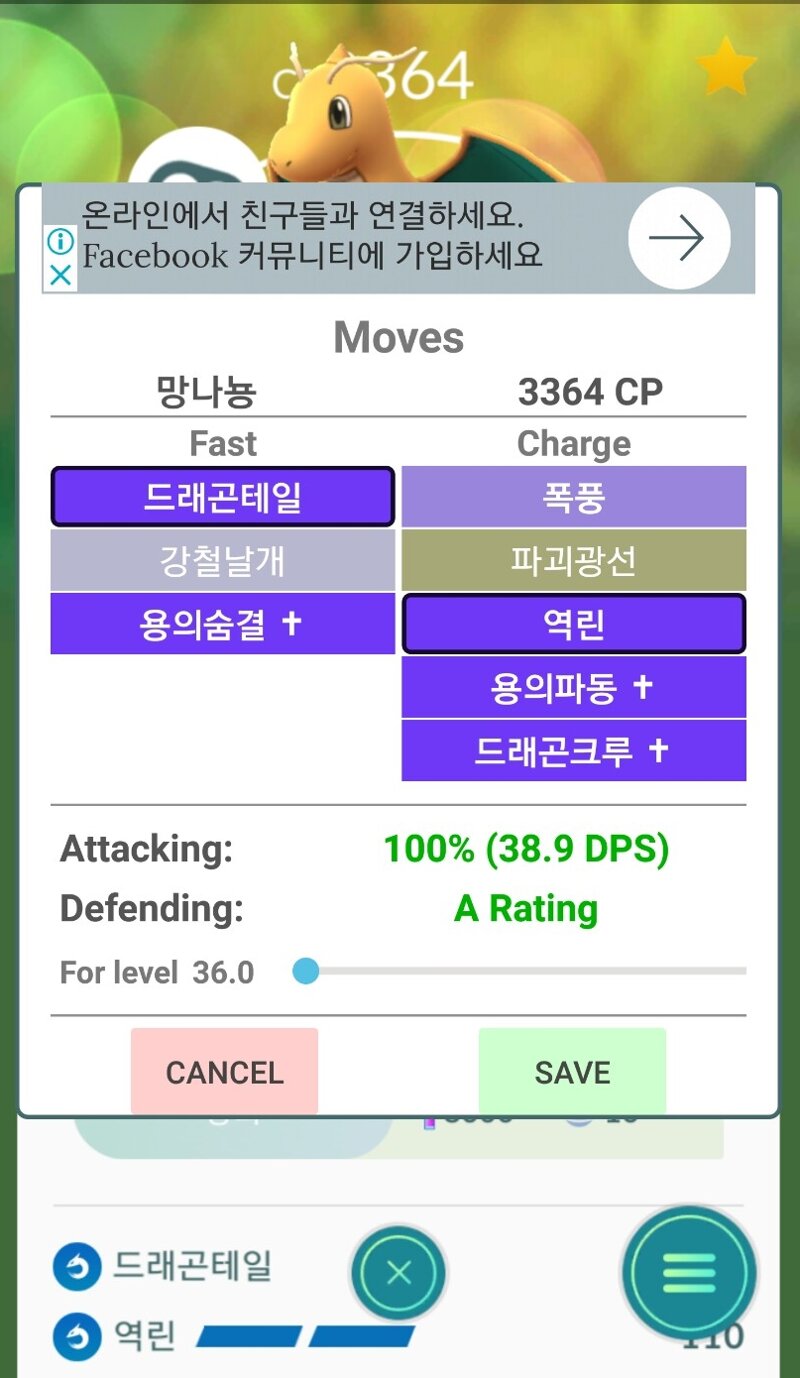Select fast move 드래곤테일
The height and width of the screenshot is (1378, 800).
pyautogui.click(x=222, y=496)
